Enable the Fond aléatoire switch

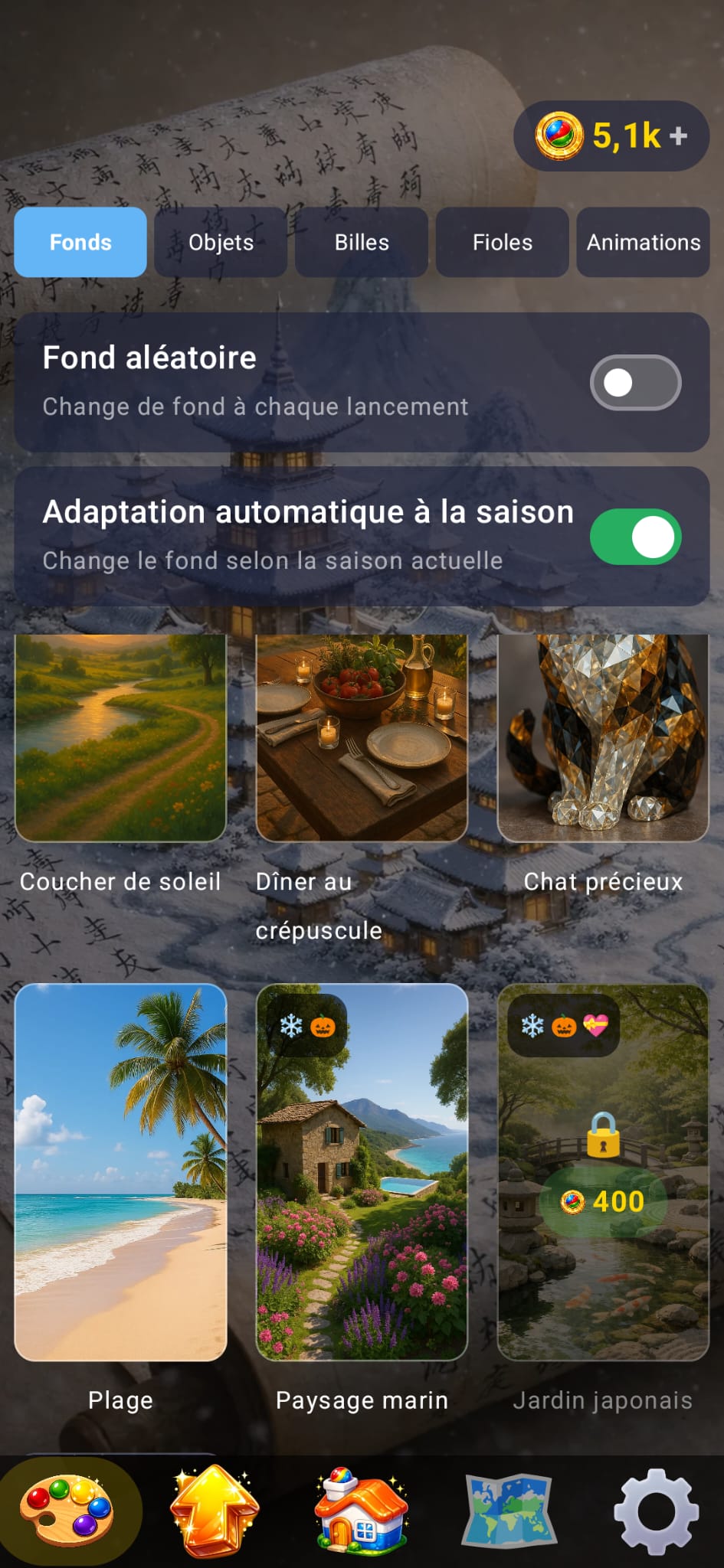pyautogui.click(x=634, y=382)
